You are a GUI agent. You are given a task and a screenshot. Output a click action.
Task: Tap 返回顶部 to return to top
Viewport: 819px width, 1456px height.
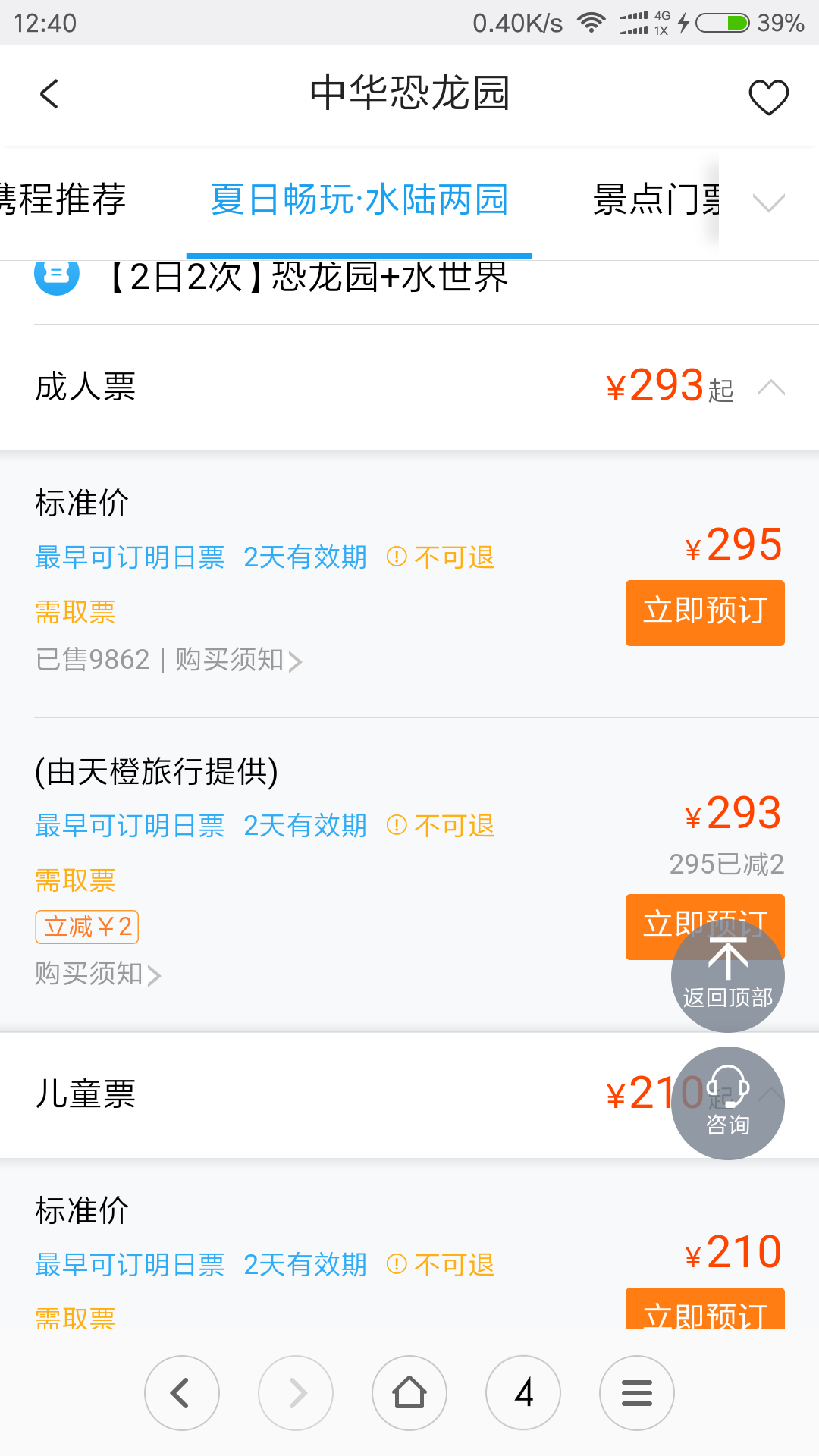click(727, 976)
